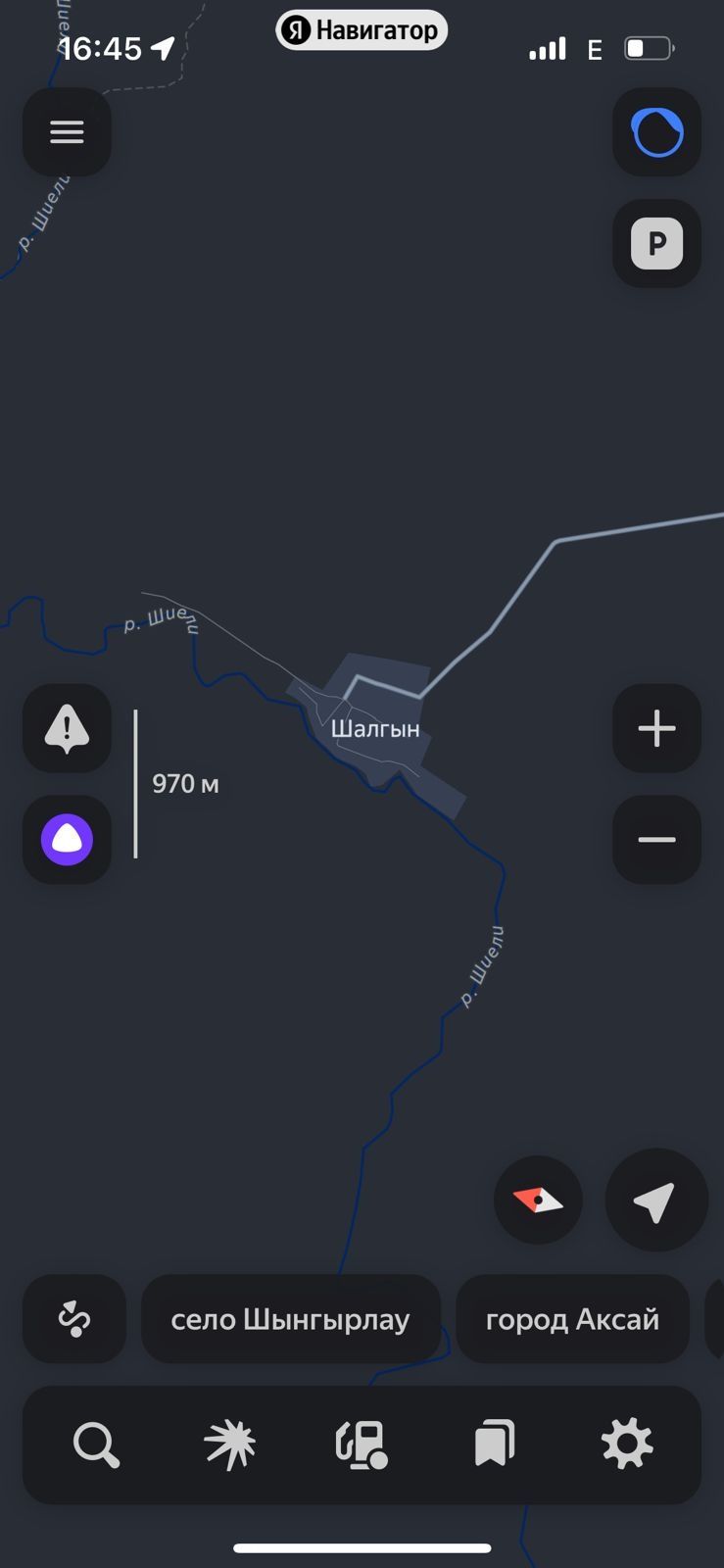Open the starburst tab in bottom bar

point(229,1445)
